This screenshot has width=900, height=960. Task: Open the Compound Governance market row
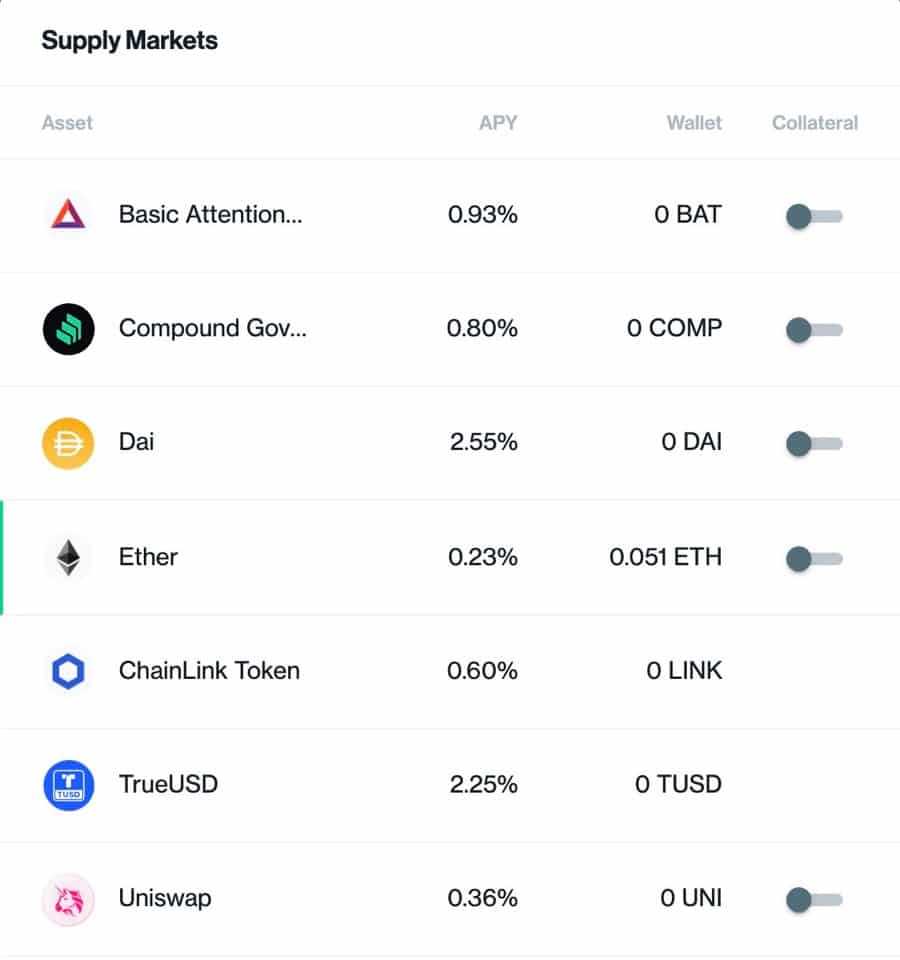(212, 328)
